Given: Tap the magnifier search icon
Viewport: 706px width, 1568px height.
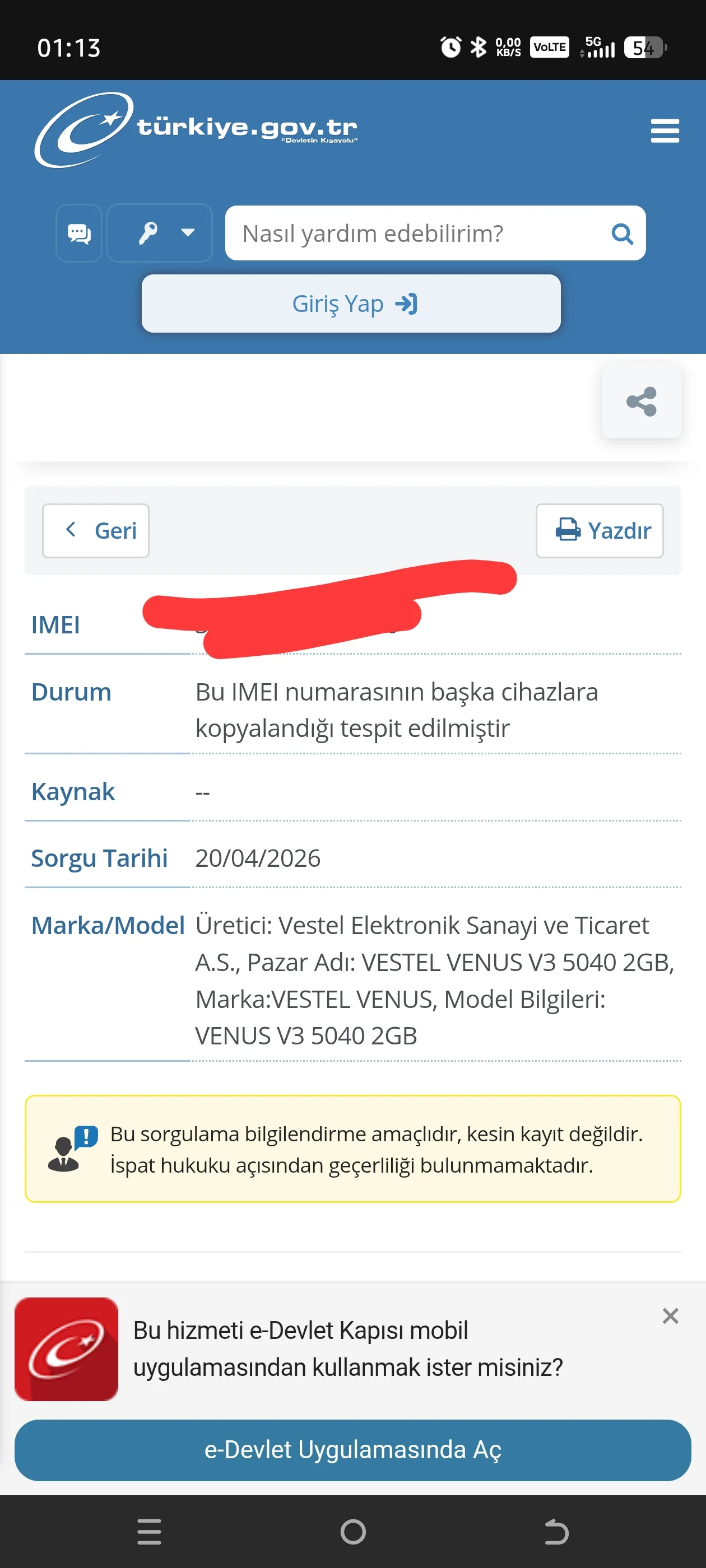Looking at the screenshot, I should (x=621, y=233).
